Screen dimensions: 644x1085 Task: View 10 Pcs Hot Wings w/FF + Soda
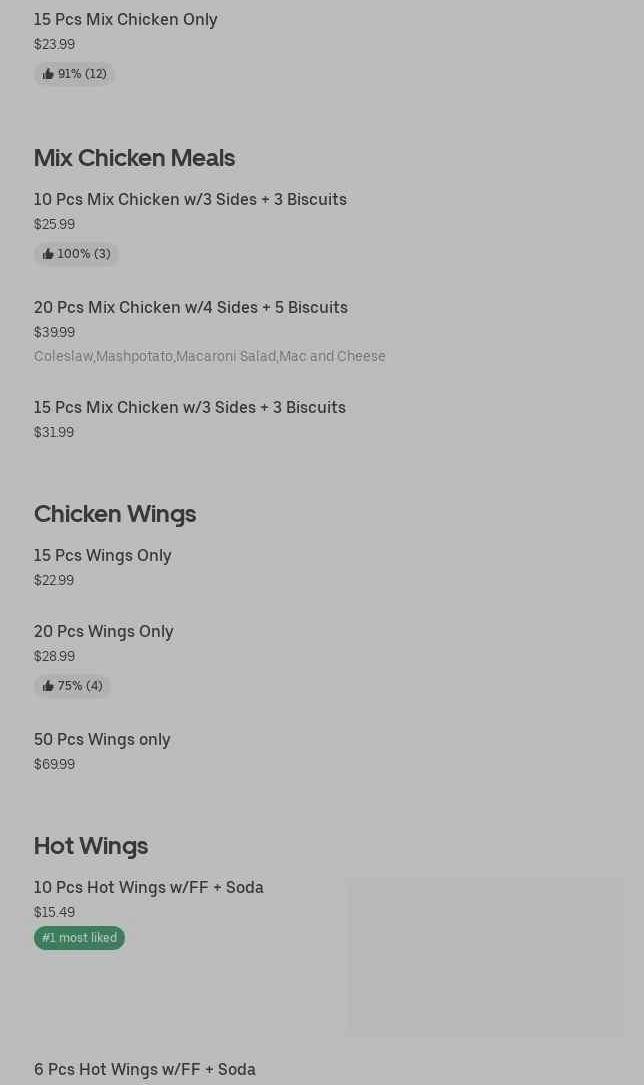click(x=149, y=888)
